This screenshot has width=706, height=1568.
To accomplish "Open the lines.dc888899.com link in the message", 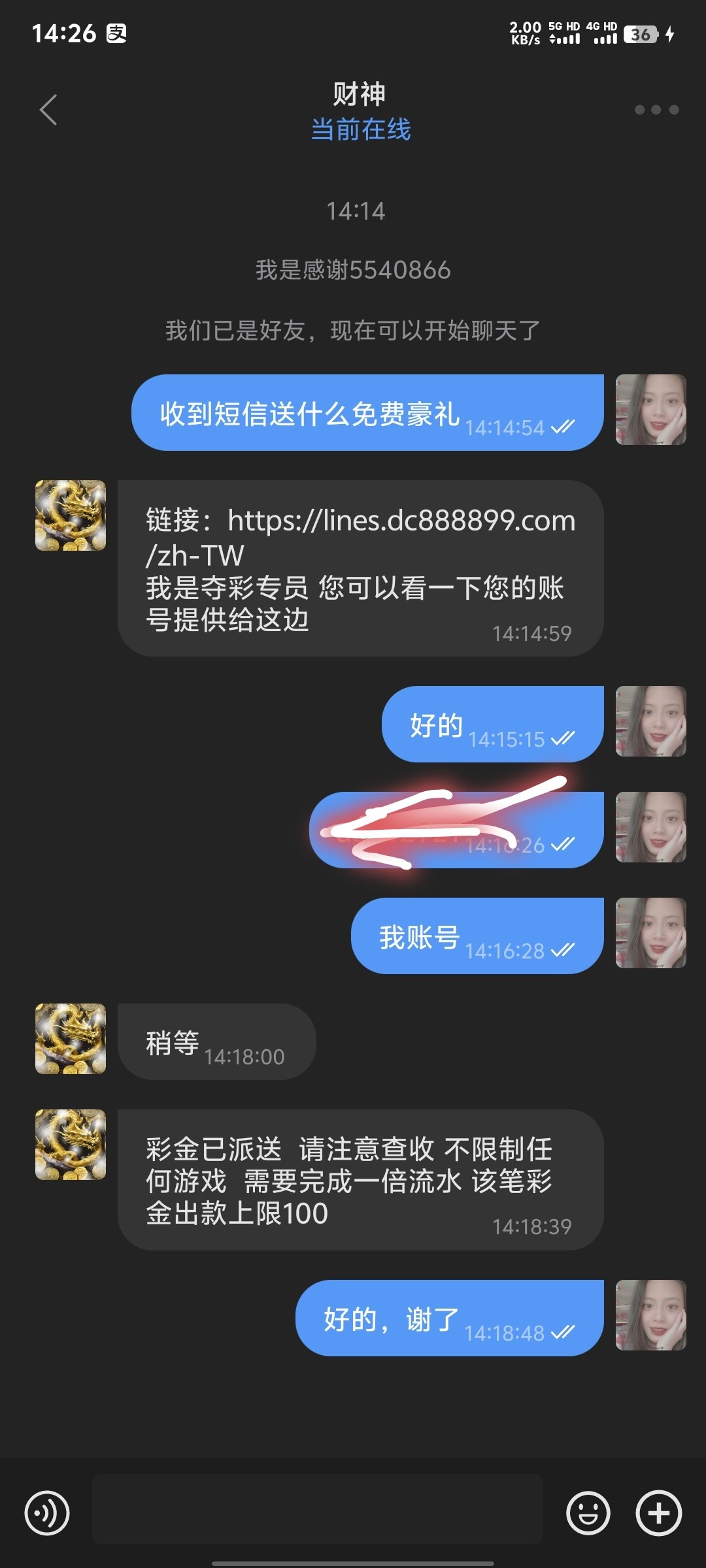I will tap(401, 521).
